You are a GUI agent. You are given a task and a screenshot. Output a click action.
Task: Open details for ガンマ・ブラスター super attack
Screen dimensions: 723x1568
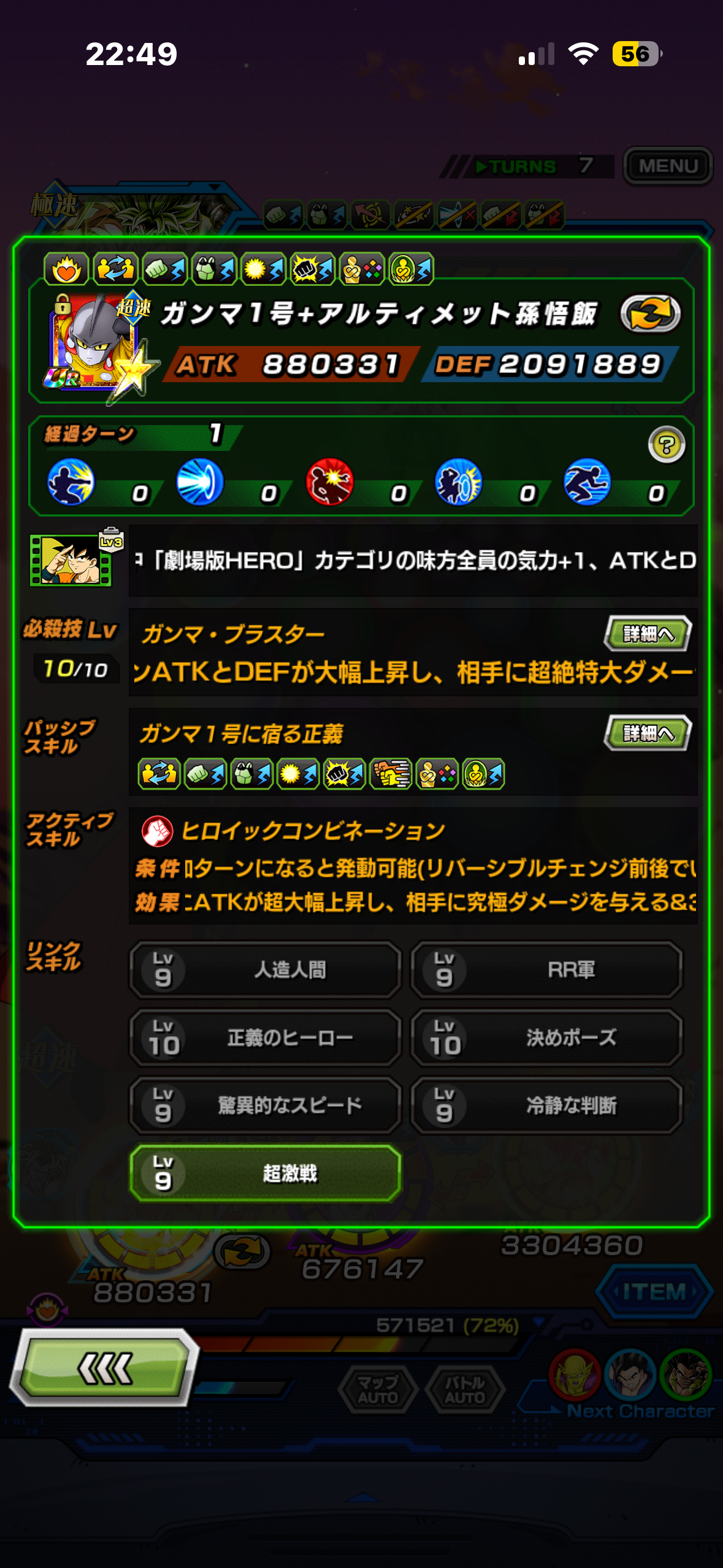(x=648, y=634)
